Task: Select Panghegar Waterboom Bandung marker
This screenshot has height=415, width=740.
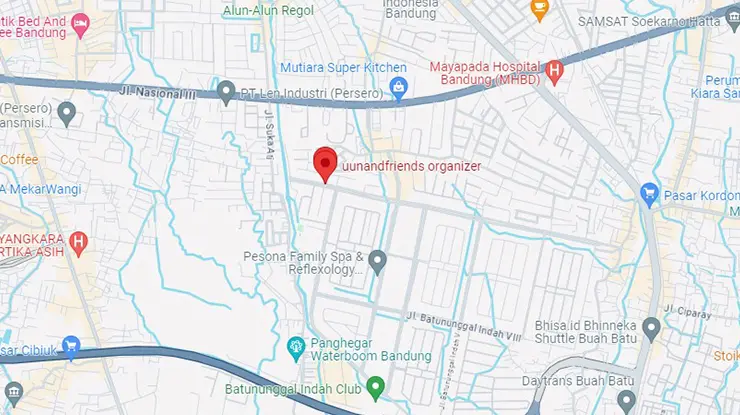Action: point(296,348)
